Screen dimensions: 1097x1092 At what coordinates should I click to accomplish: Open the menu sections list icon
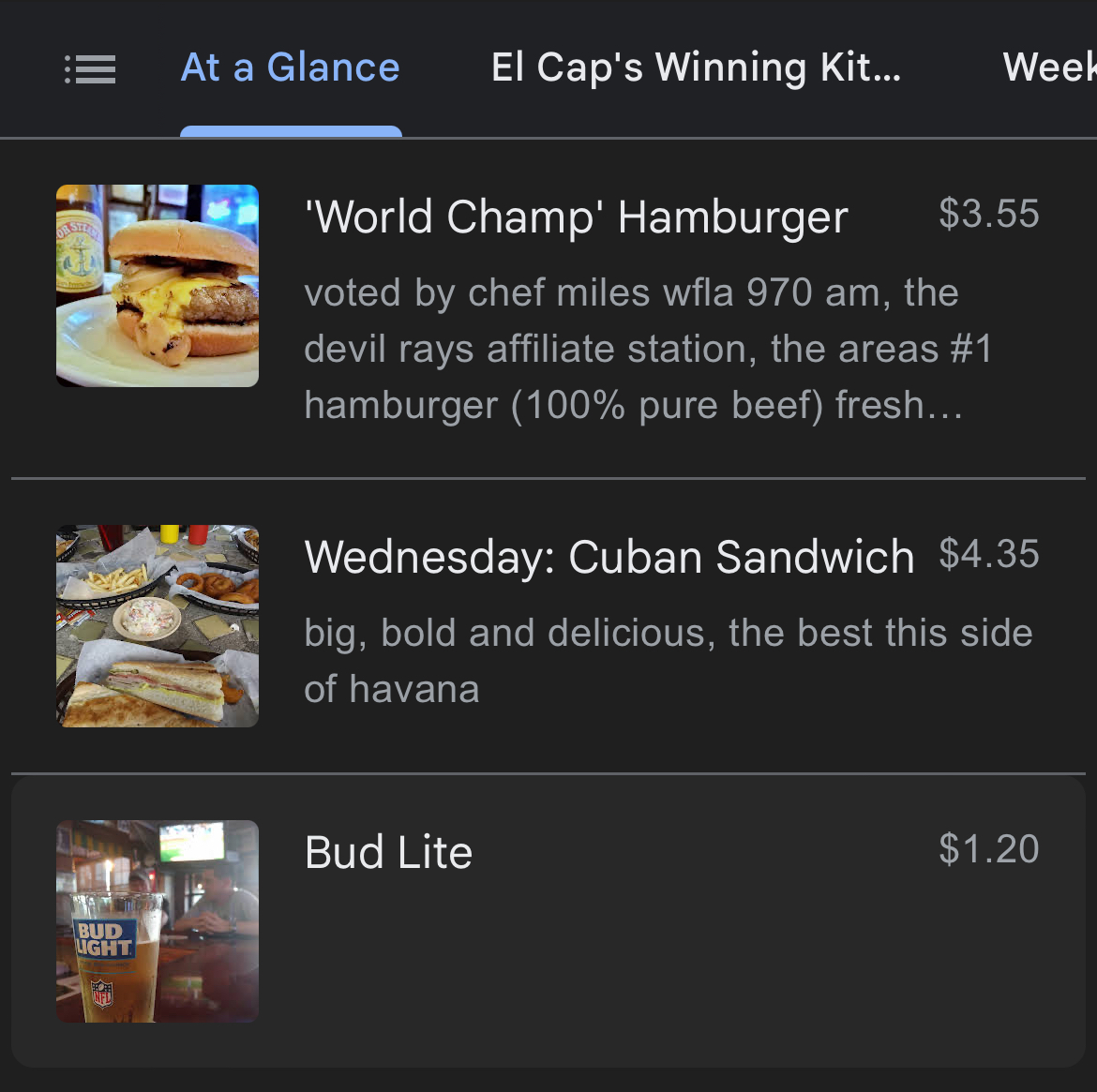[x=90, y=69]
